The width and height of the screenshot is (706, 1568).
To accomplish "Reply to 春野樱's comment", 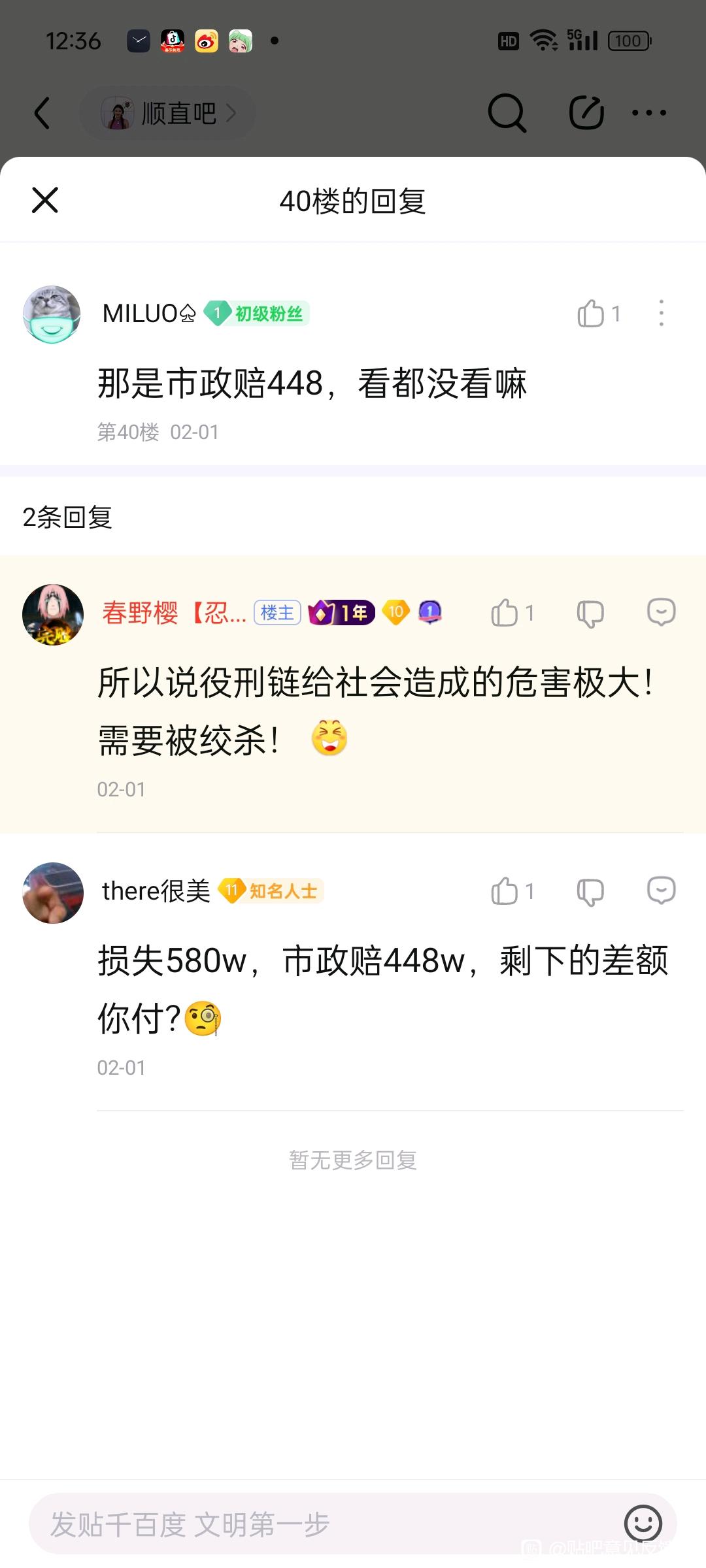I will tap(661, 613).
